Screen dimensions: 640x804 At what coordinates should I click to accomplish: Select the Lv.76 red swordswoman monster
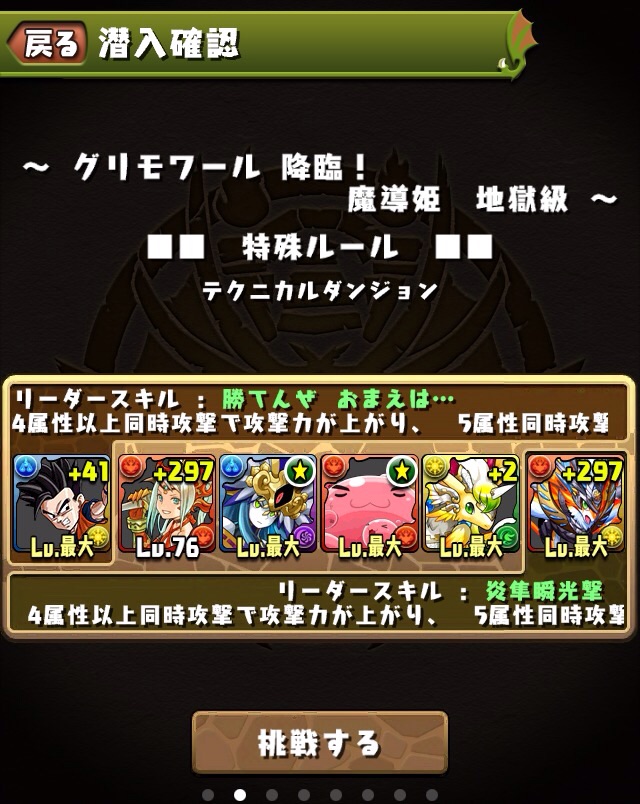pyautogui.click(x=166, y=504)
